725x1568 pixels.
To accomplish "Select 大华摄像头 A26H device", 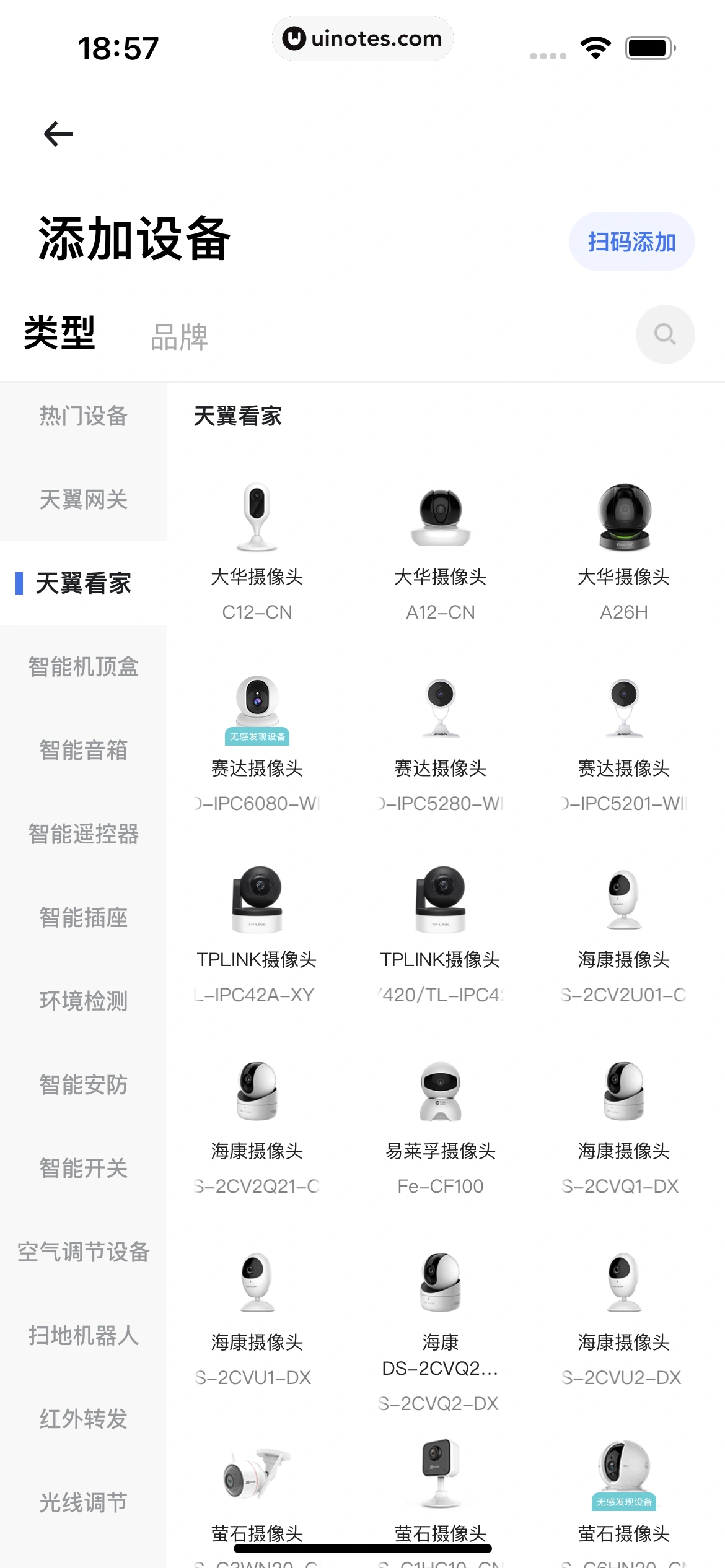I will click(623, 545).
